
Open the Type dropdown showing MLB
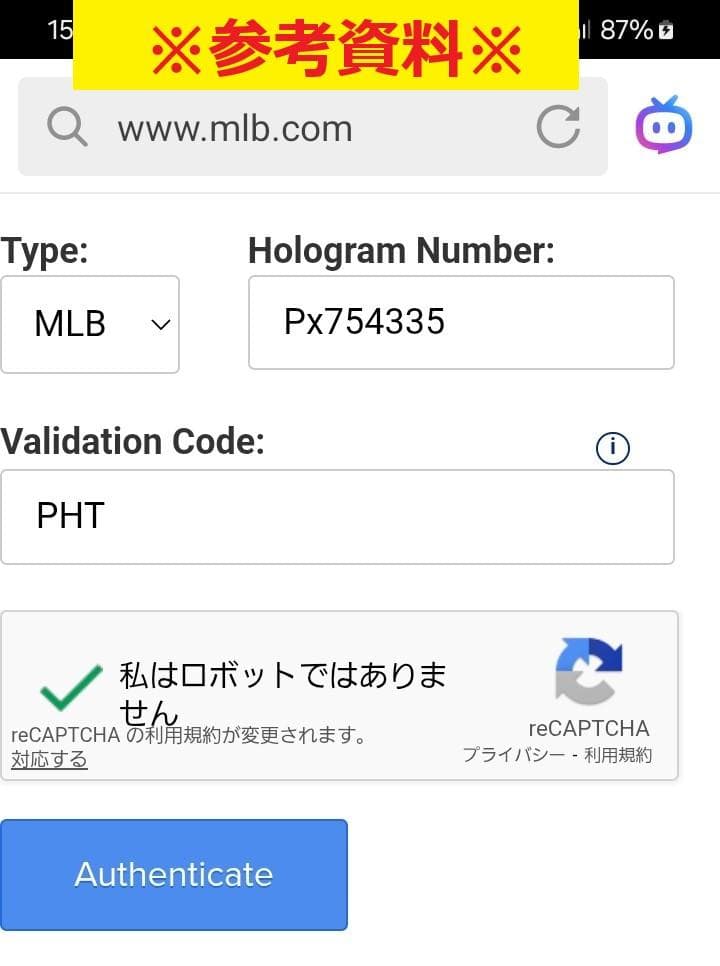[x=90, y=323]
